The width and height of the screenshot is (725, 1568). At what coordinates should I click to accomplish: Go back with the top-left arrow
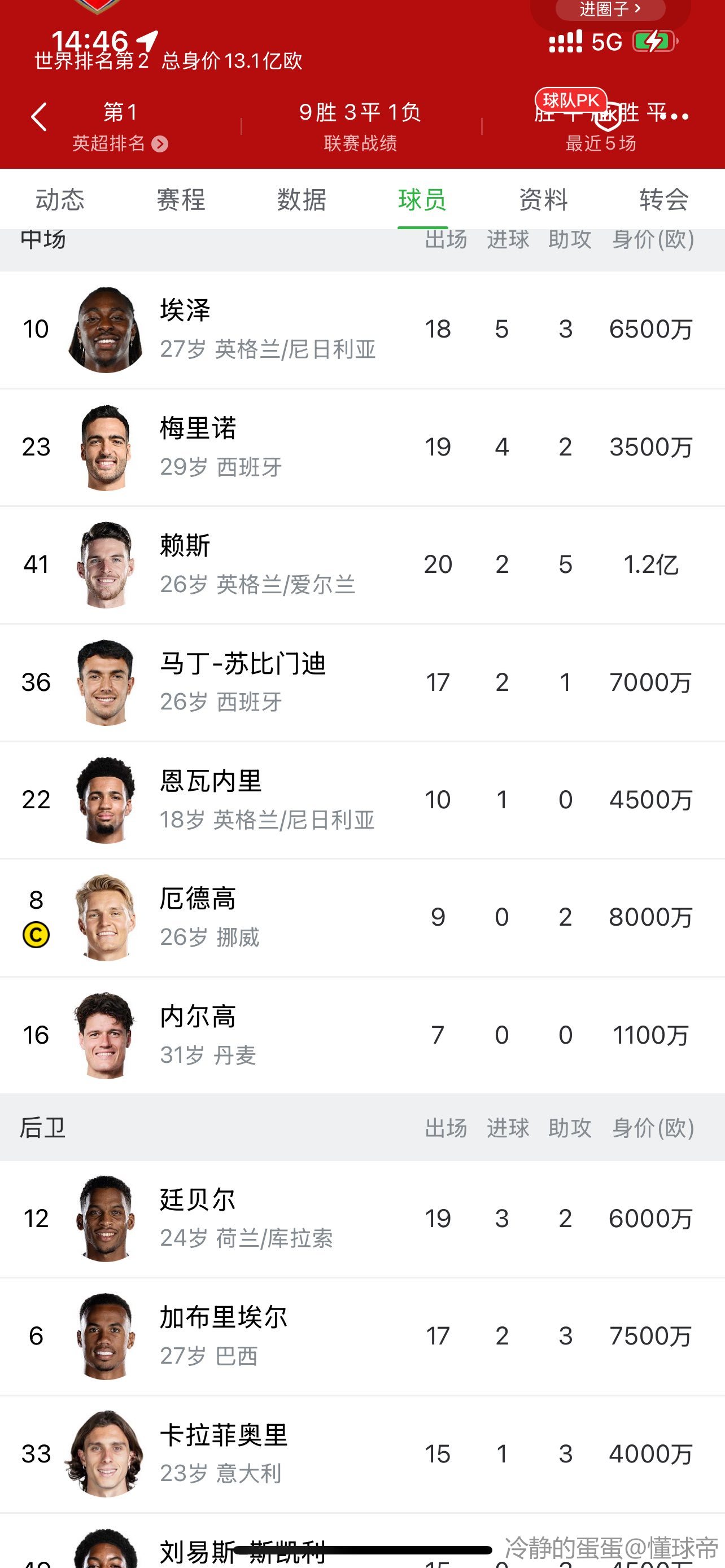coord(39,117)
